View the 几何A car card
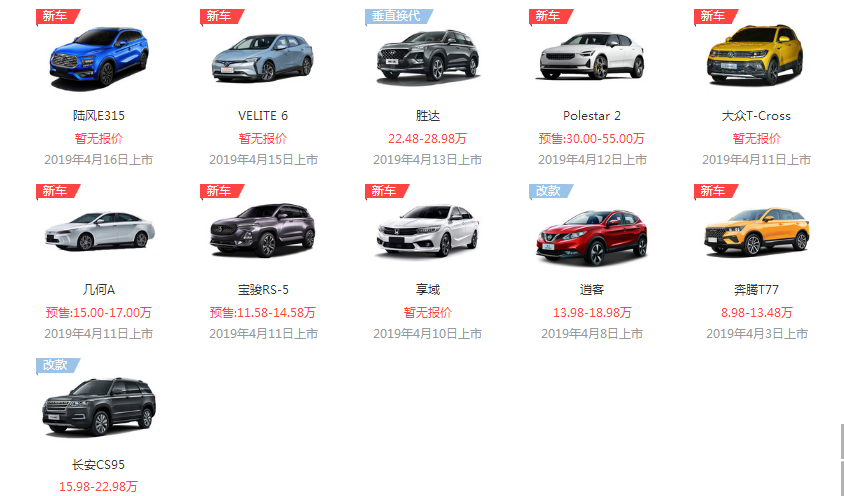Image resolution: width=844 pixels, height=496 pixels. (x=98, y=232)
